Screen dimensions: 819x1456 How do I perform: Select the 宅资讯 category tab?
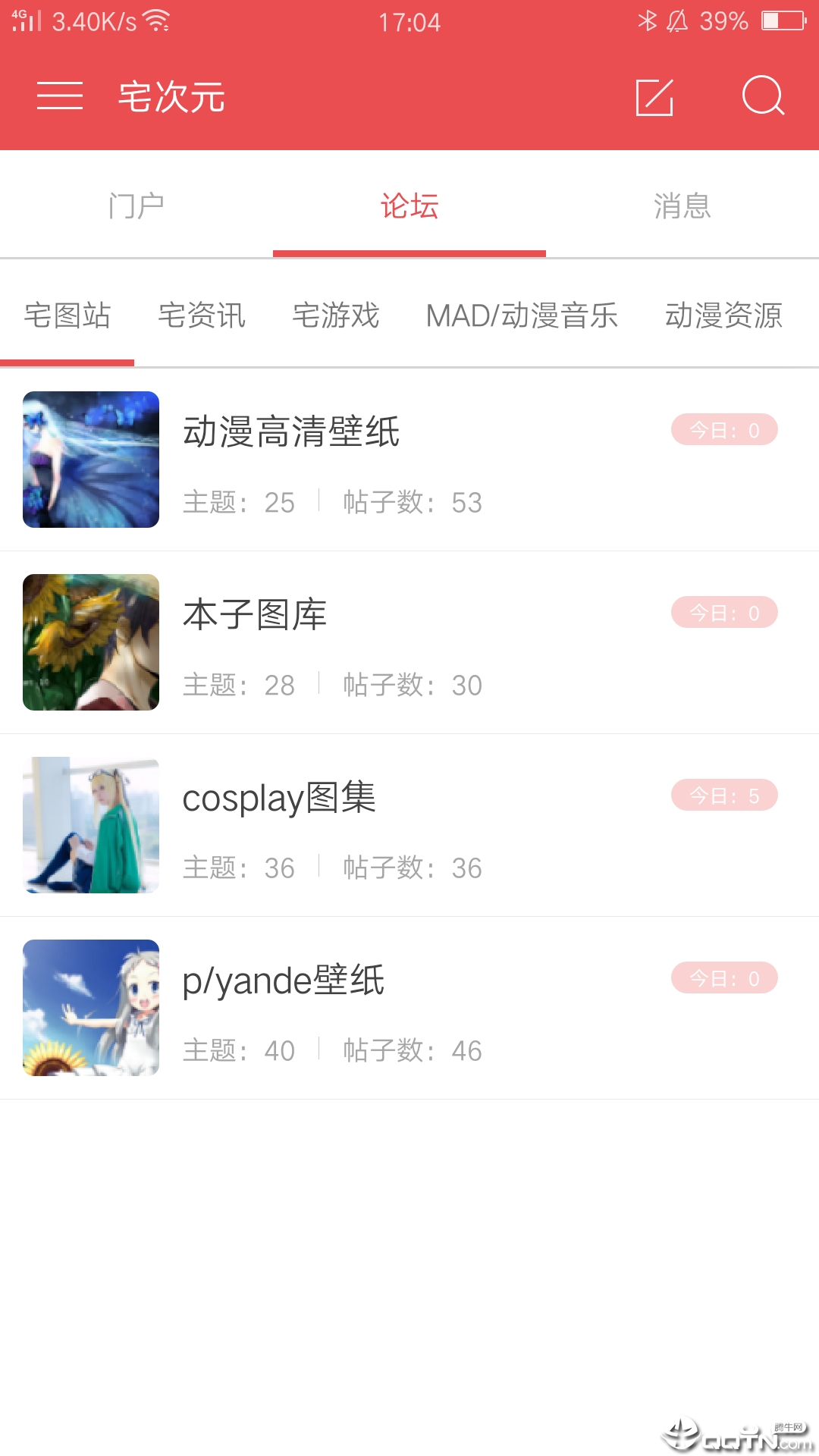pos(202,315)
